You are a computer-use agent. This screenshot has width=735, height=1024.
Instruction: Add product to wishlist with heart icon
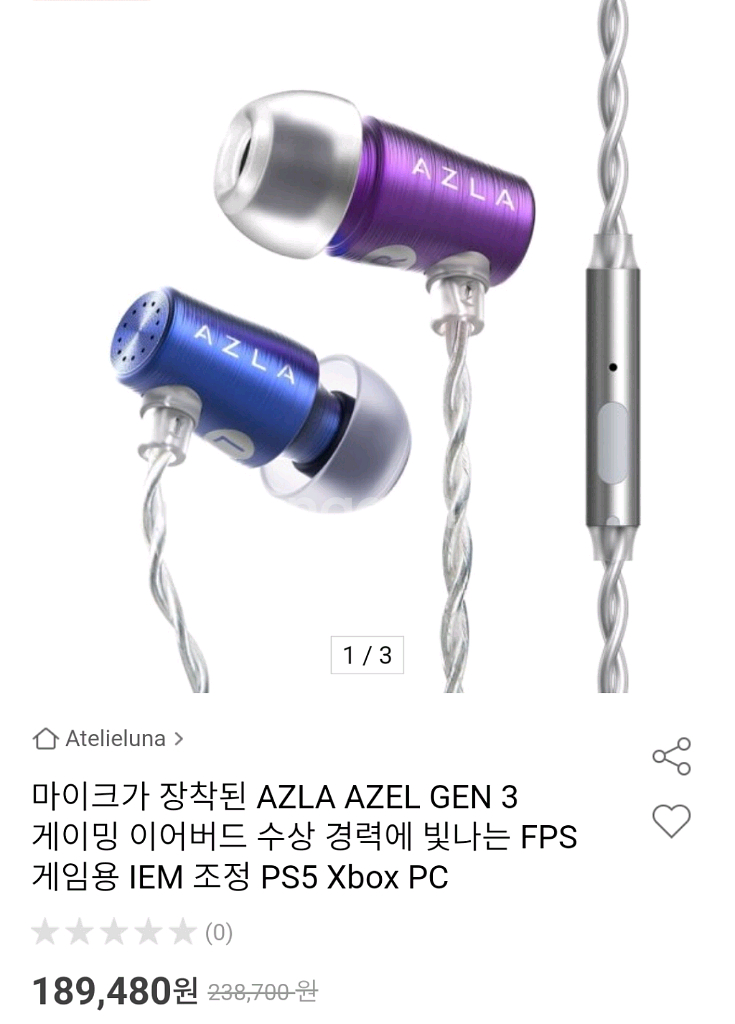671,820
